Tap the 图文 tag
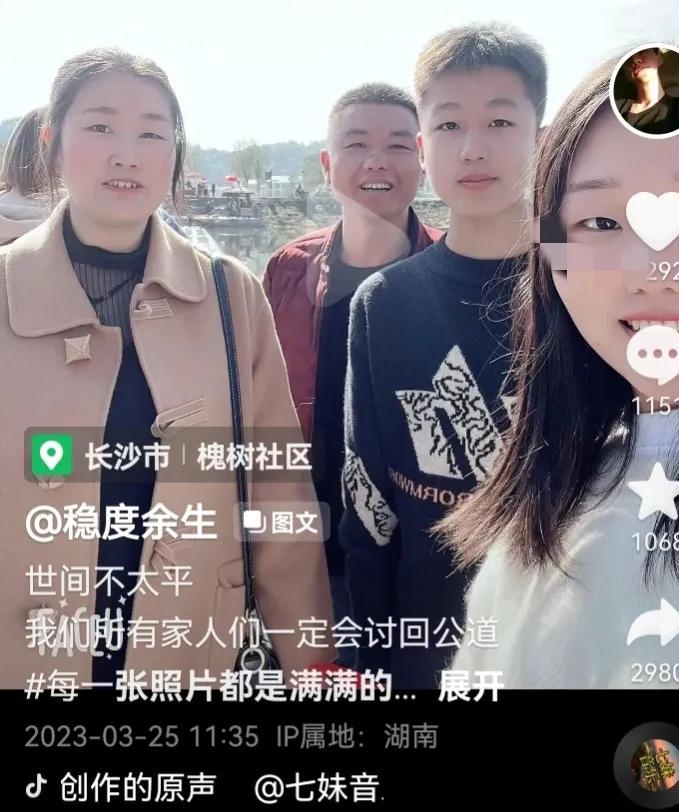The height and width of the screenshot is (812, 679). point(283,522)
